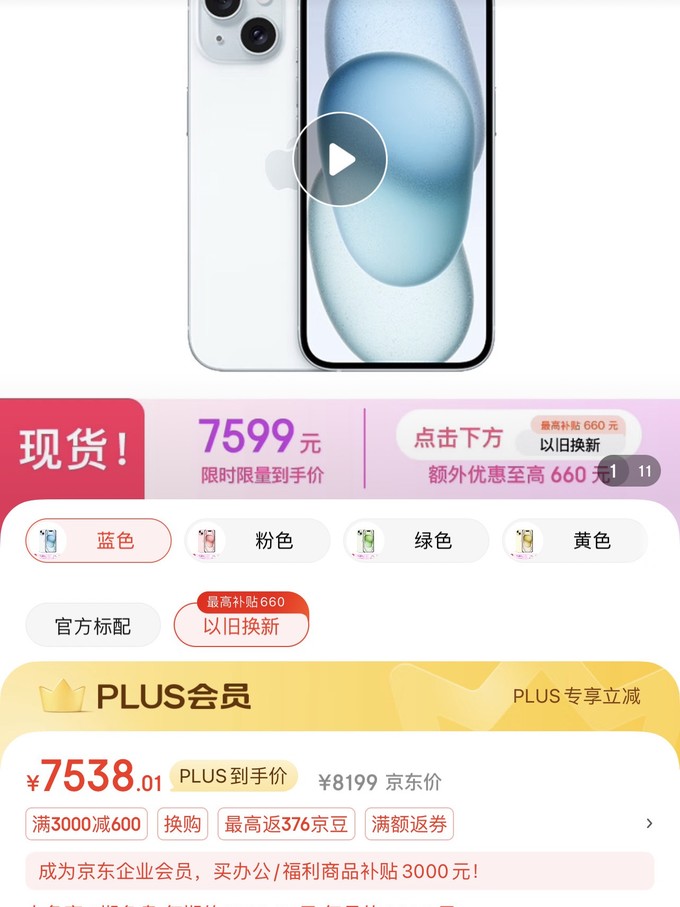Image resolution: width=680 pixels, height=907 pixels.
Task: Open the PLUS会员 banner
Action: (x=340, y=696)
